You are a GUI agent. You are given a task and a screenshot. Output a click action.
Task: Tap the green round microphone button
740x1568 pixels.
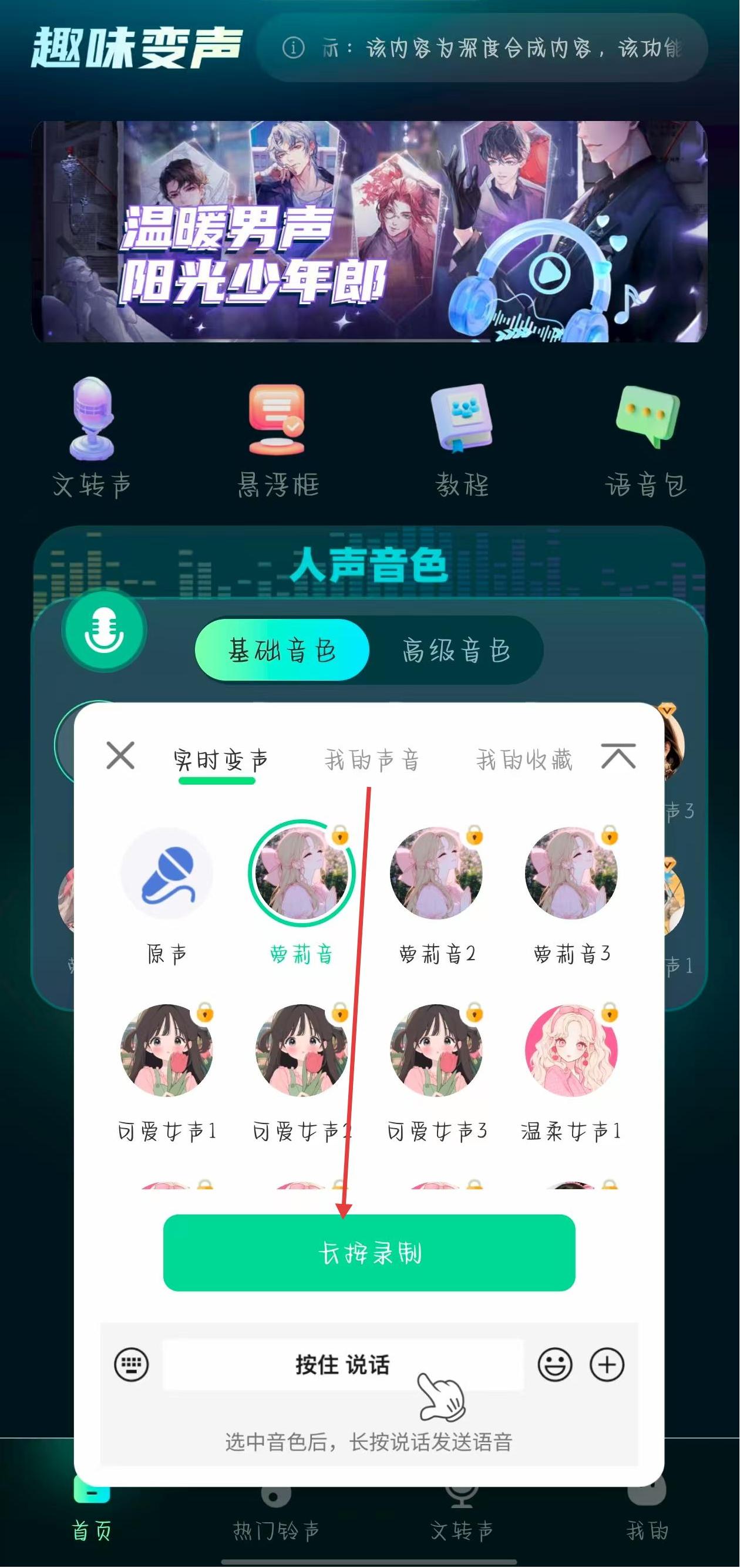click(104, 630)
